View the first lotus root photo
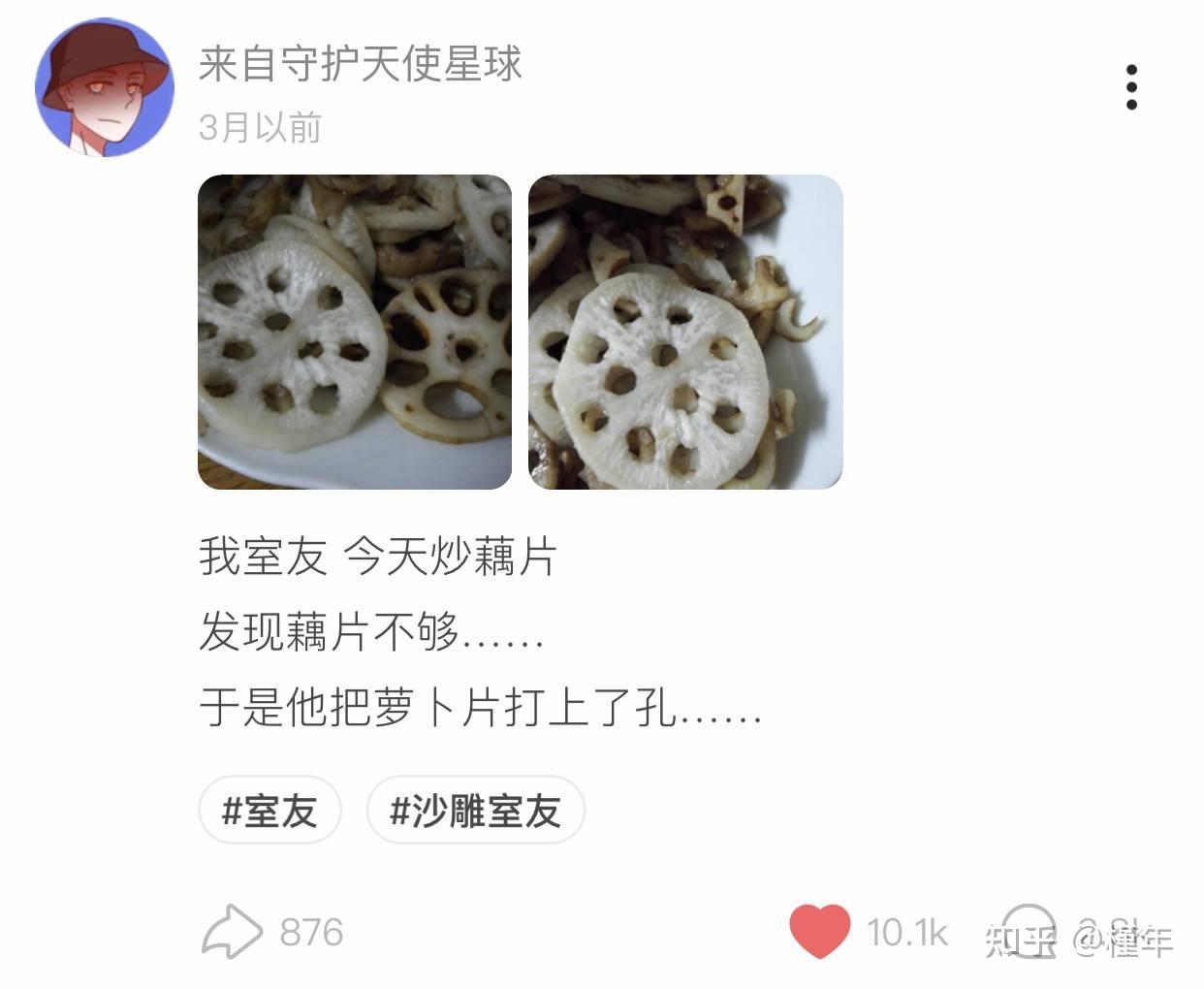The width and height of the screenshot is (1204, 989). coord(355,332)
